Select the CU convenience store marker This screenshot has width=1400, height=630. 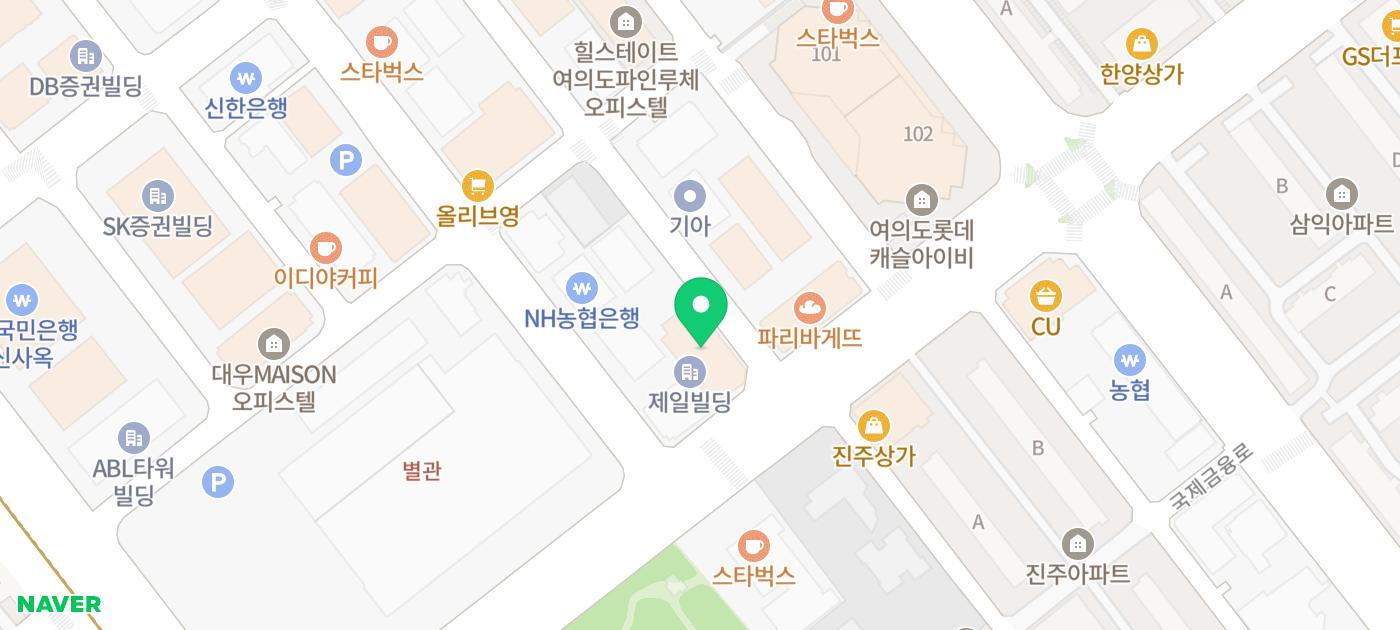click(x=1046, y=297)
